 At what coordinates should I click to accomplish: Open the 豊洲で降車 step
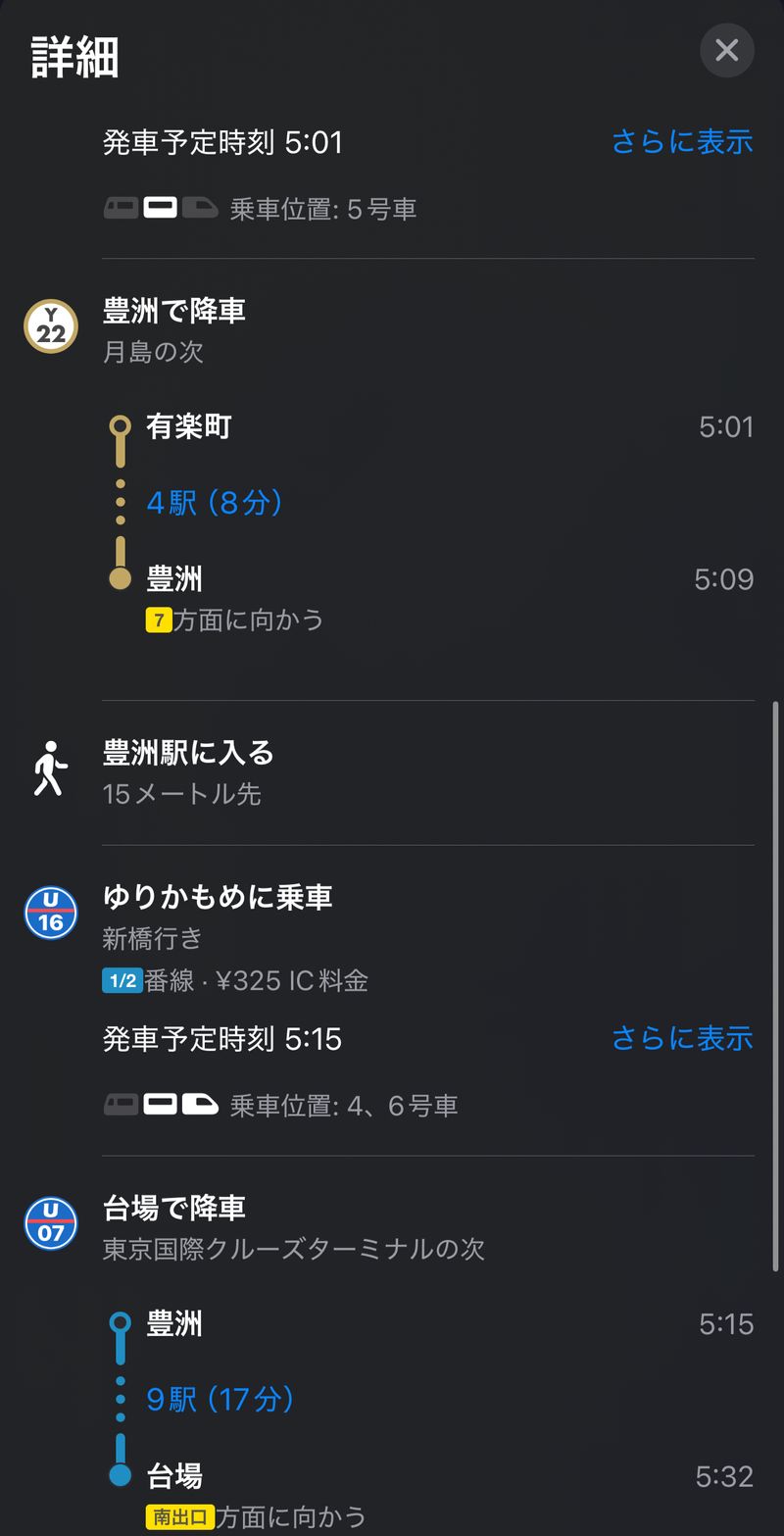point(174,312)
